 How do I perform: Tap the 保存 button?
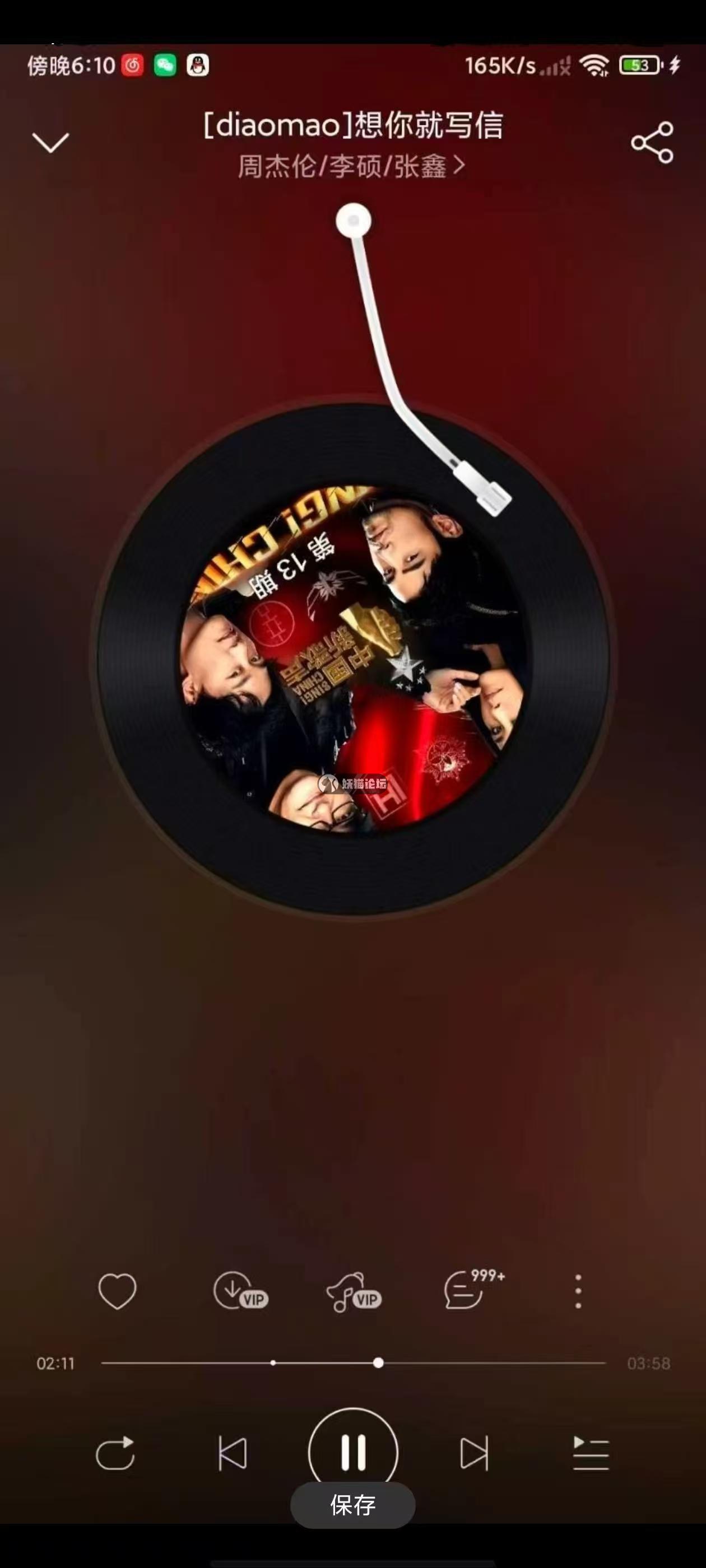tap(352, 1505)
